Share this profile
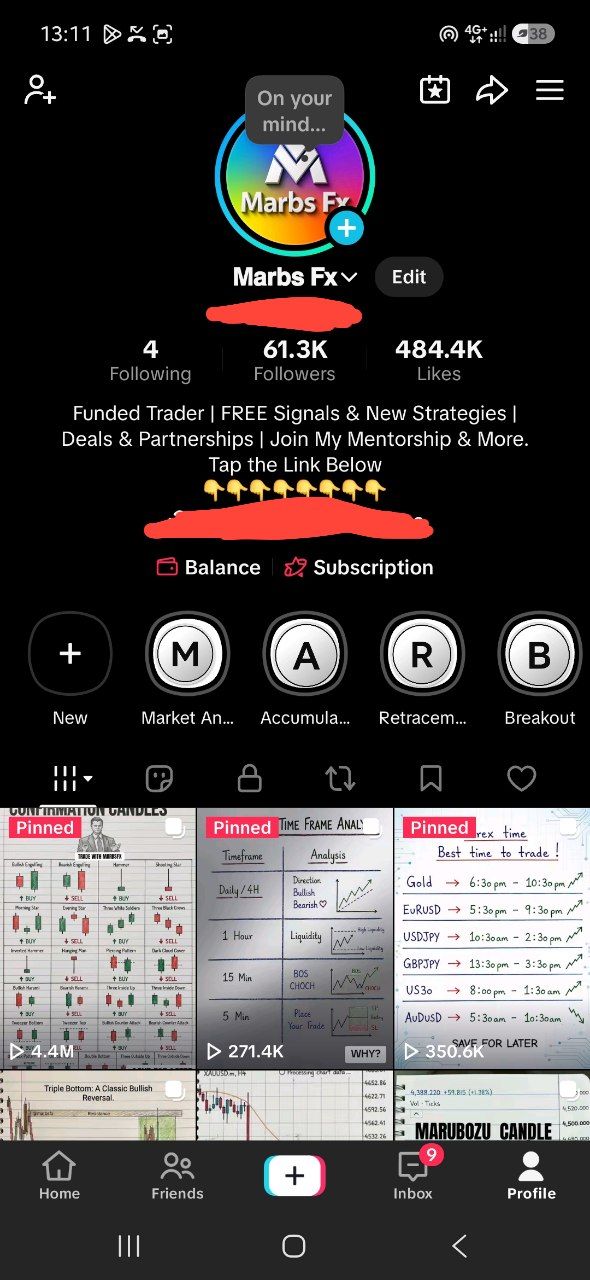This screenshot has width=590, height=1280. coord(492,90)
